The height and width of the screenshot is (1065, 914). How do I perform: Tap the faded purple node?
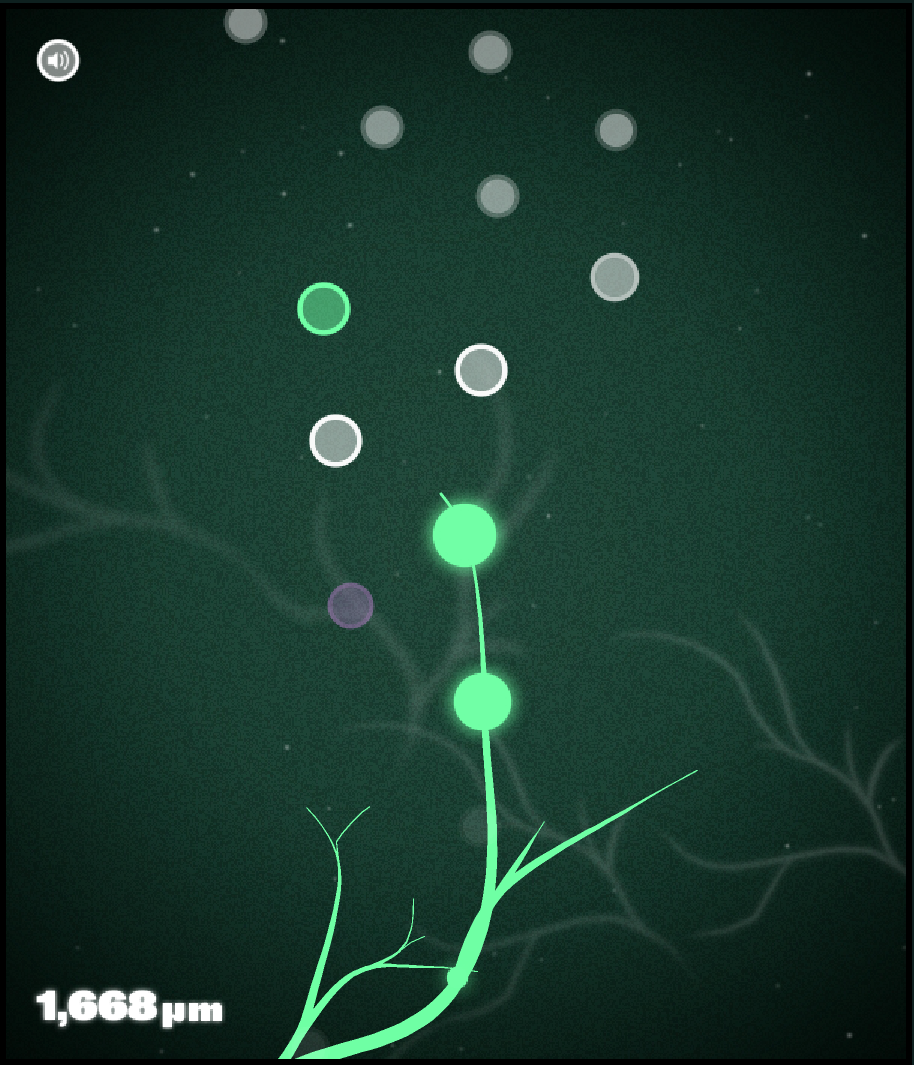click(351, 605)
